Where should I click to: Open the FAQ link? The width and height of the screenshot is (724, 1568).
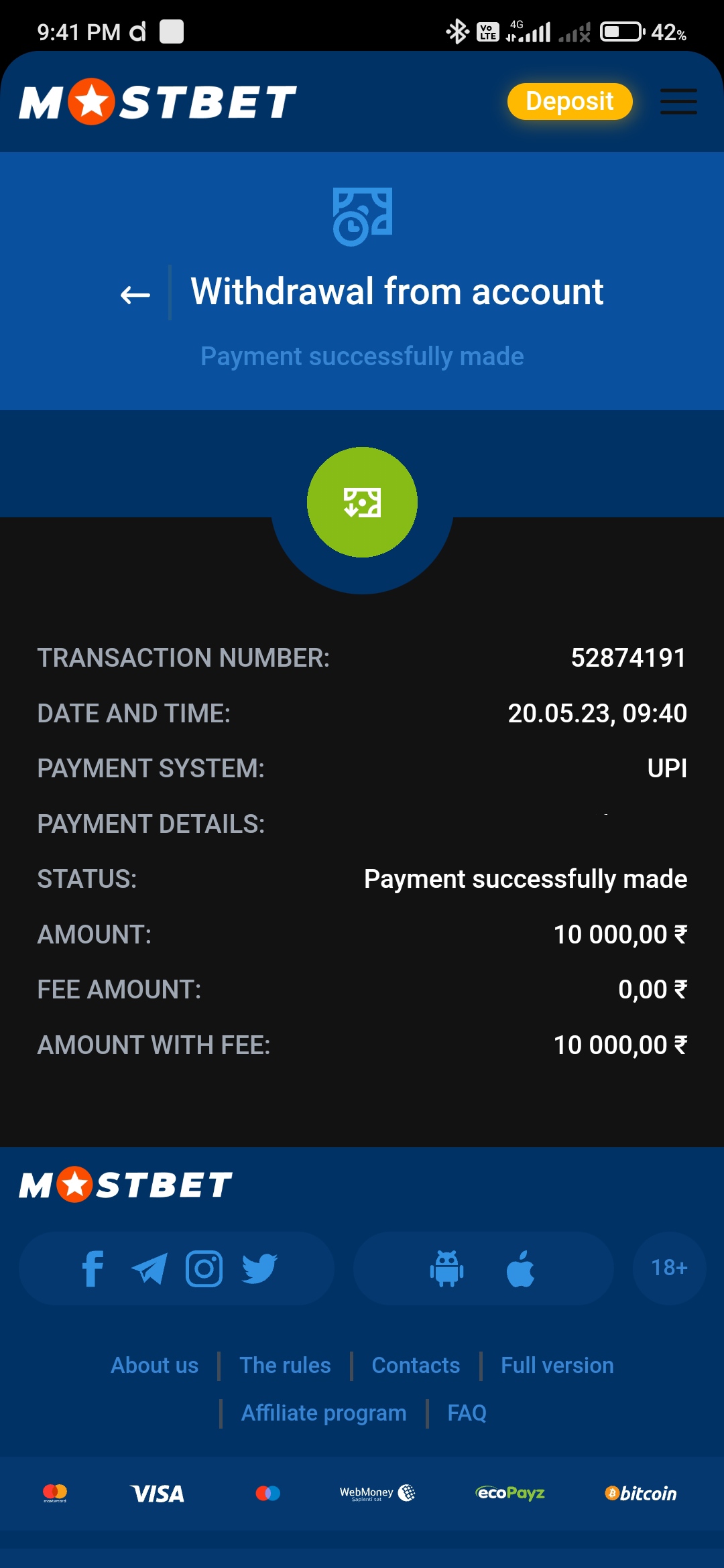point(467,1413)
